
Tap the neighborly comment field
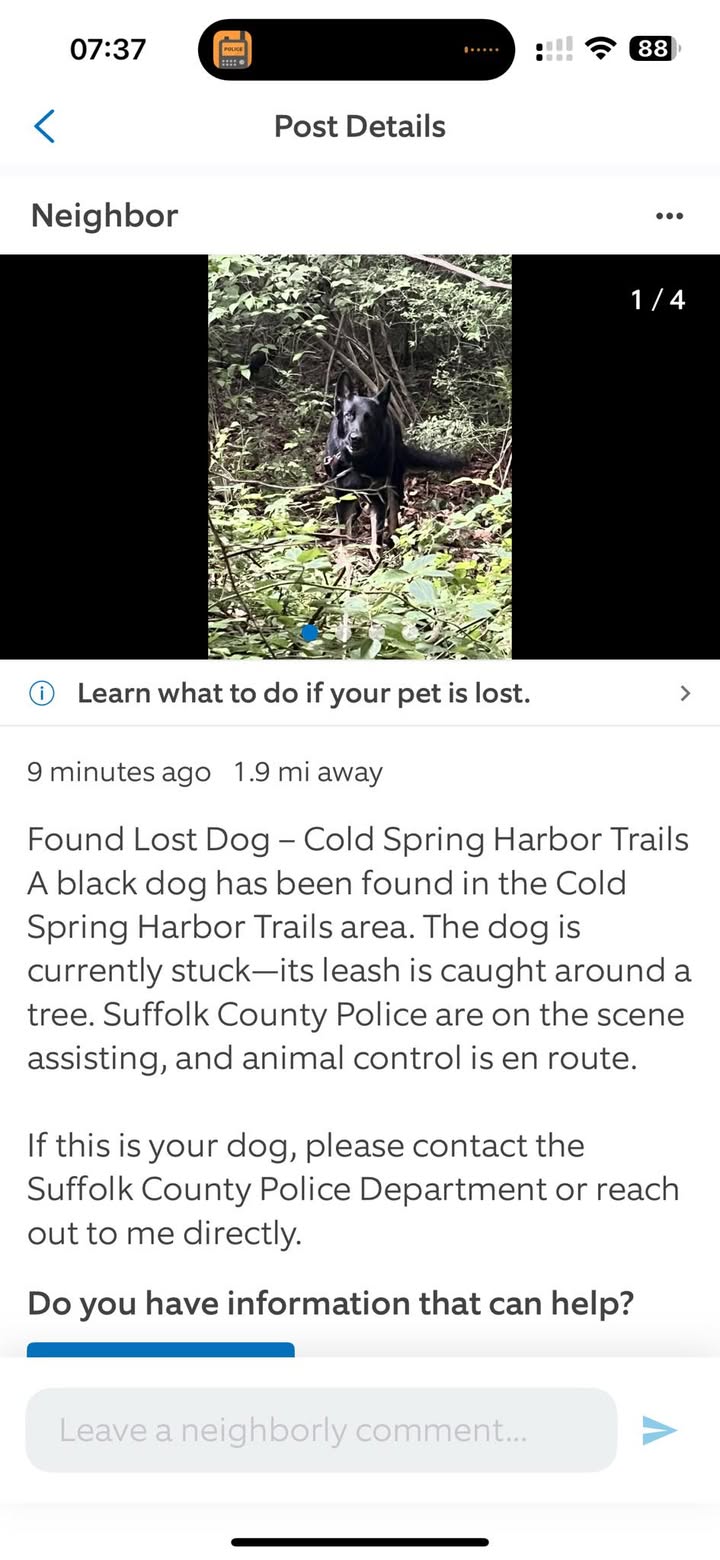pos(320,1430)
